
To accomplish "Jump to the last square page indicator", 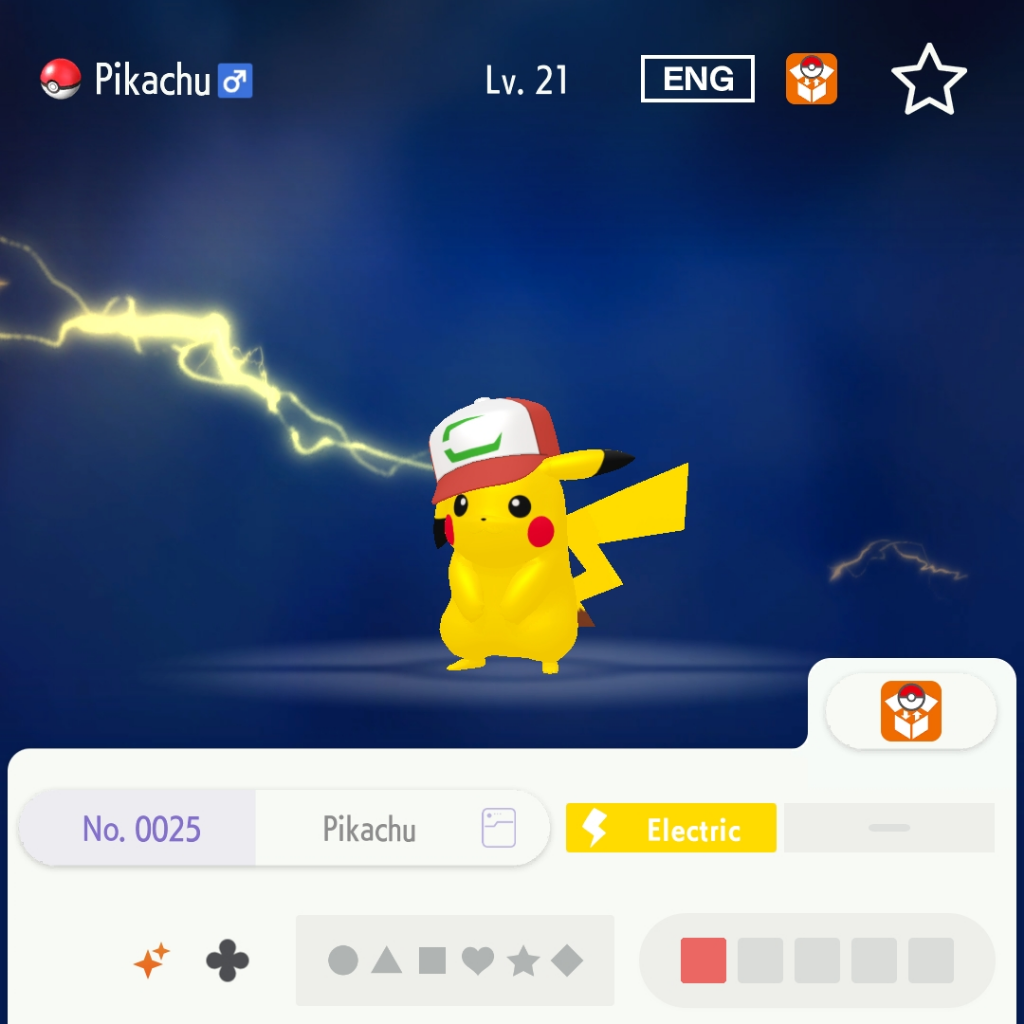I will pyautogui.click(x=931, y=961).
